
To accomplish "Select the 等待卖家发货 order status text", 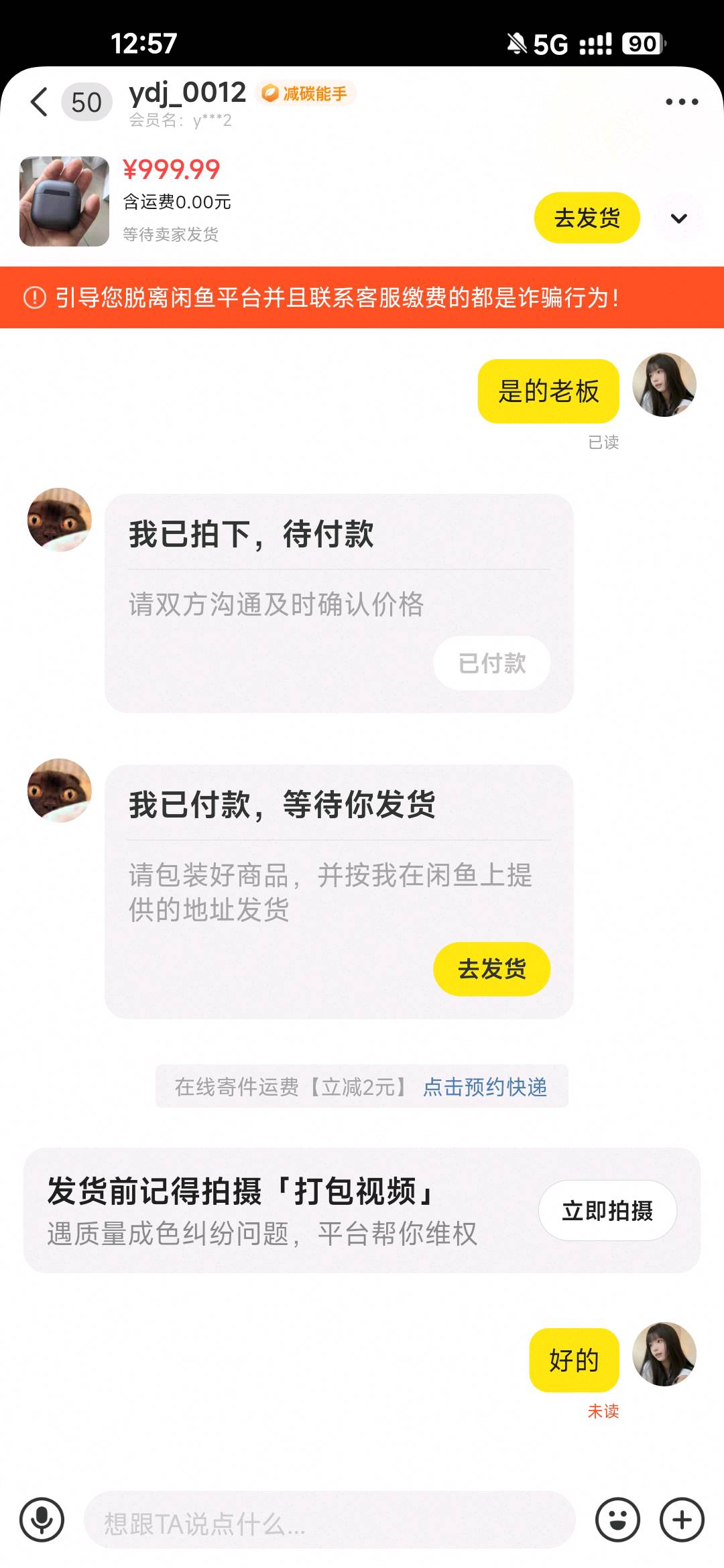I will (173, 235).
